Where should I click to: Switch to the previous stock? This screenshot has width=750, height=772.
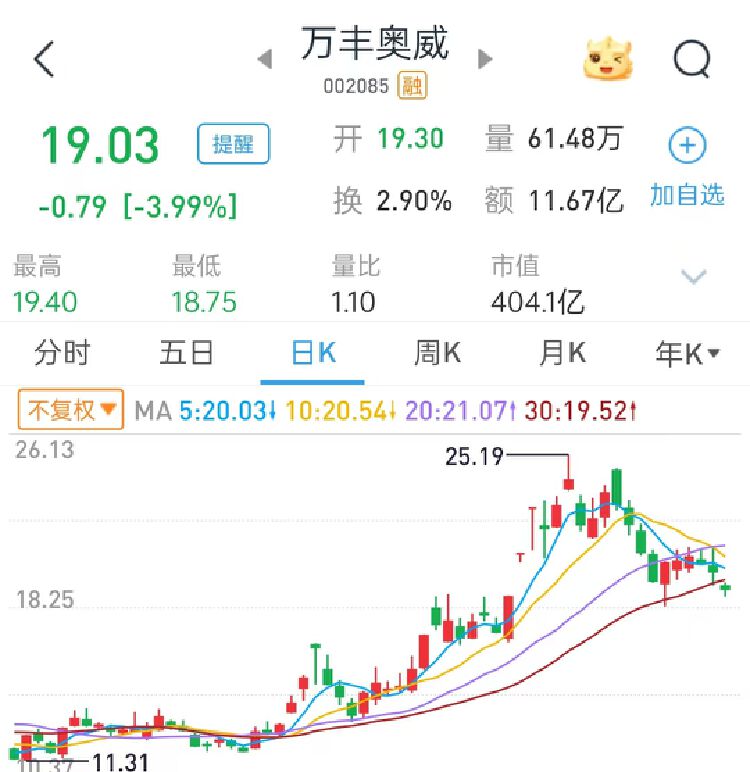265,59
